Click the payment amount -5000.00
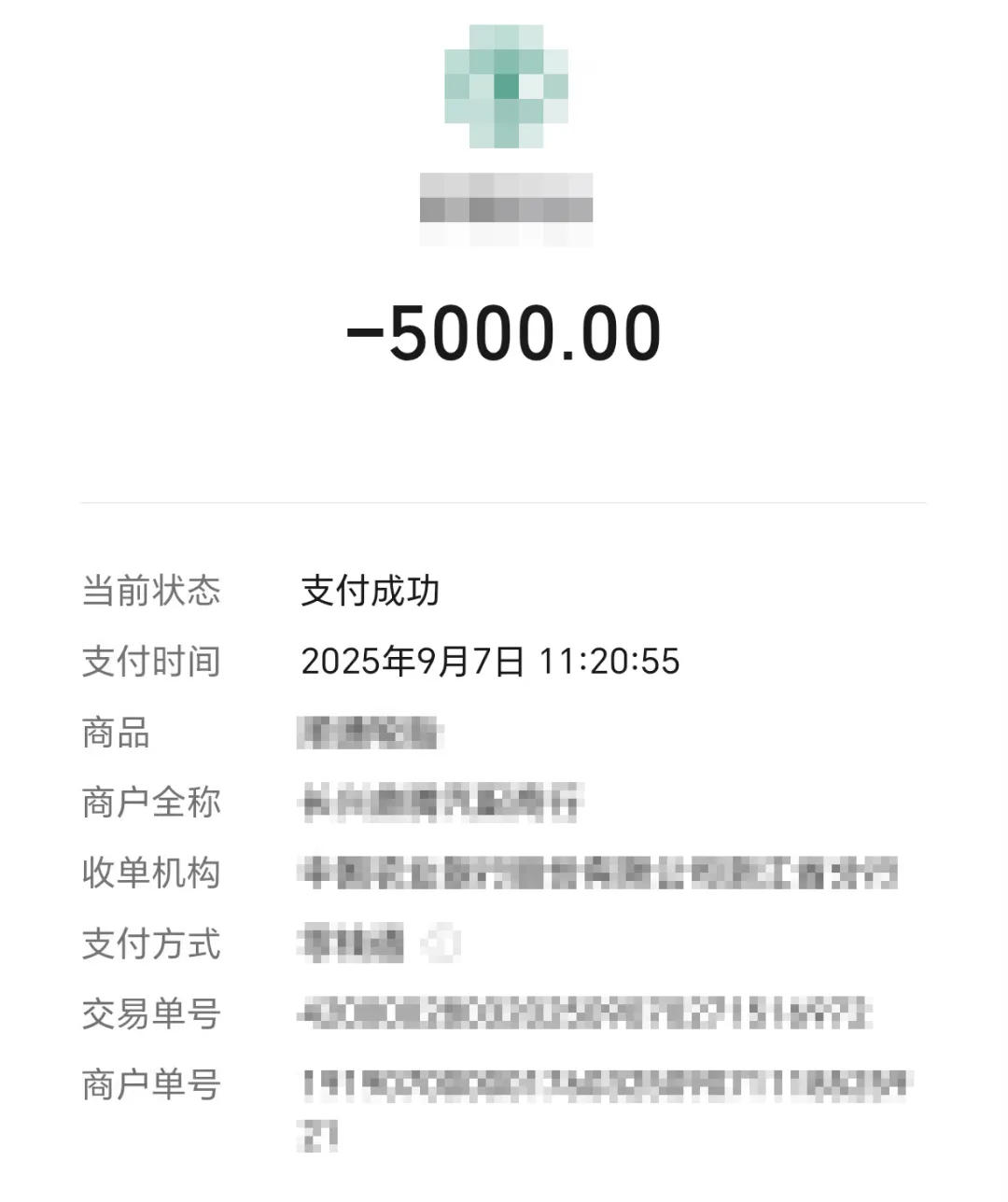The width and height of the screenshot is (1008, 1202). click(504, 333)
